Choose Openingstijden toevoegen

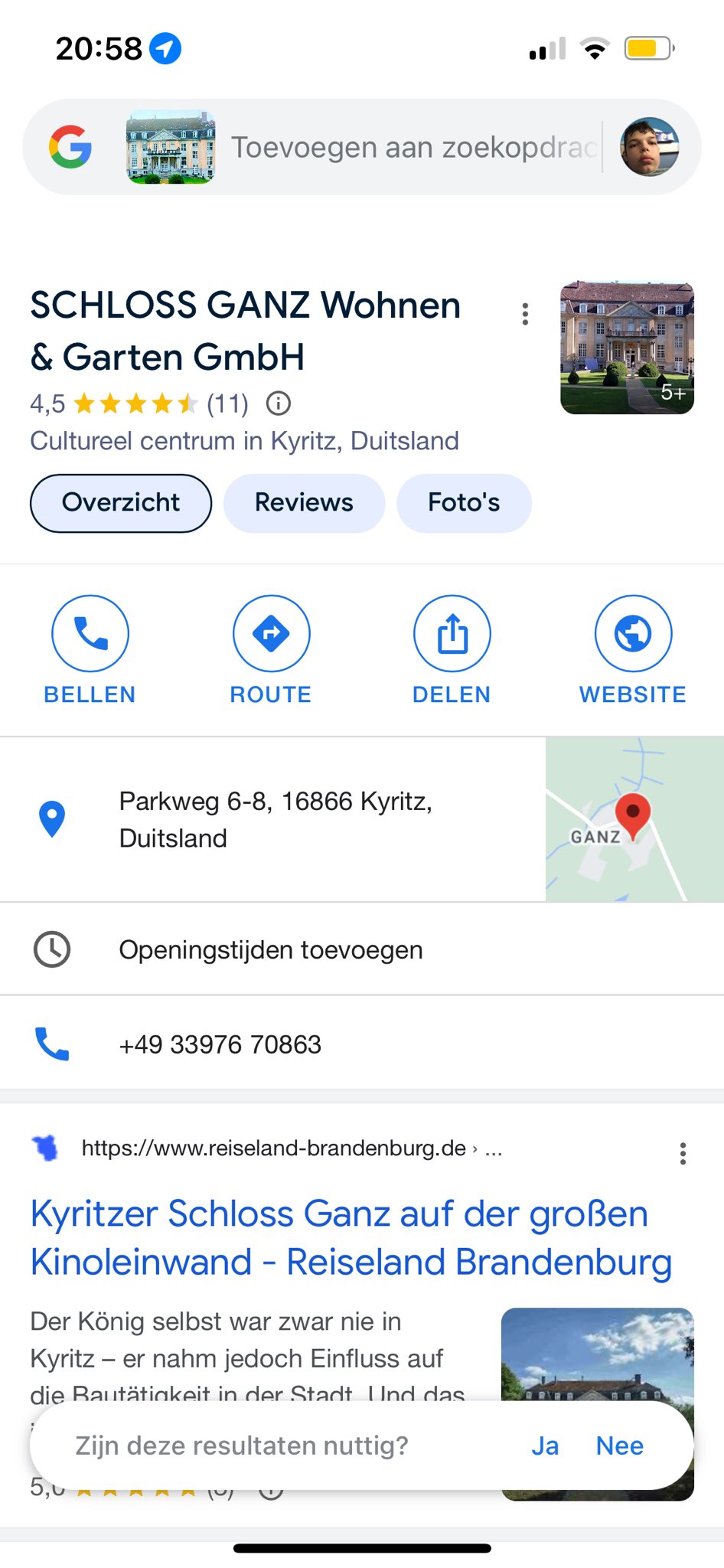coord(271,950)
